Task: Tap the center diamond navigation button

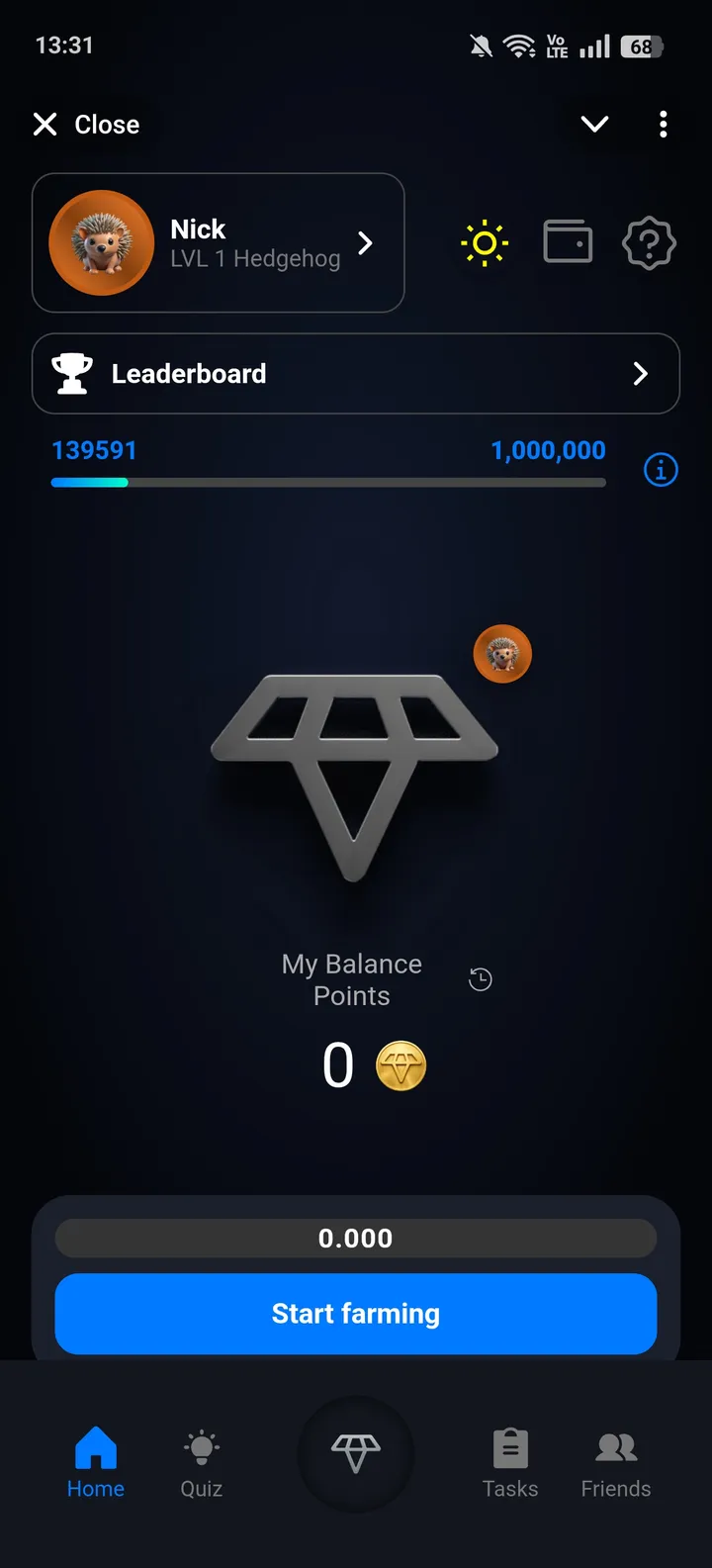Action: 356,1453
